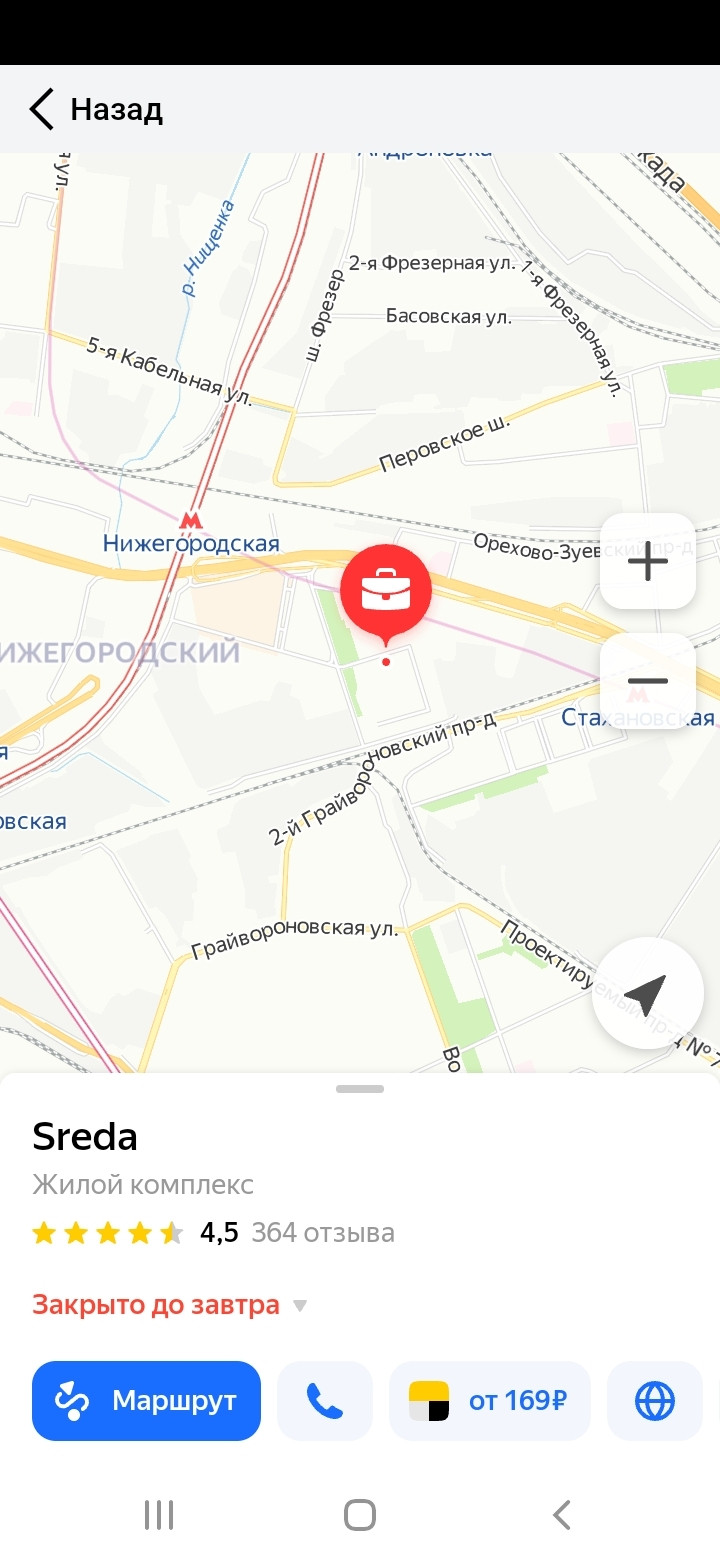Screen dimensions: 720x1560
Task: Build a route with Маршрут
Action: pyautogui.click(x=147, y=1400)
